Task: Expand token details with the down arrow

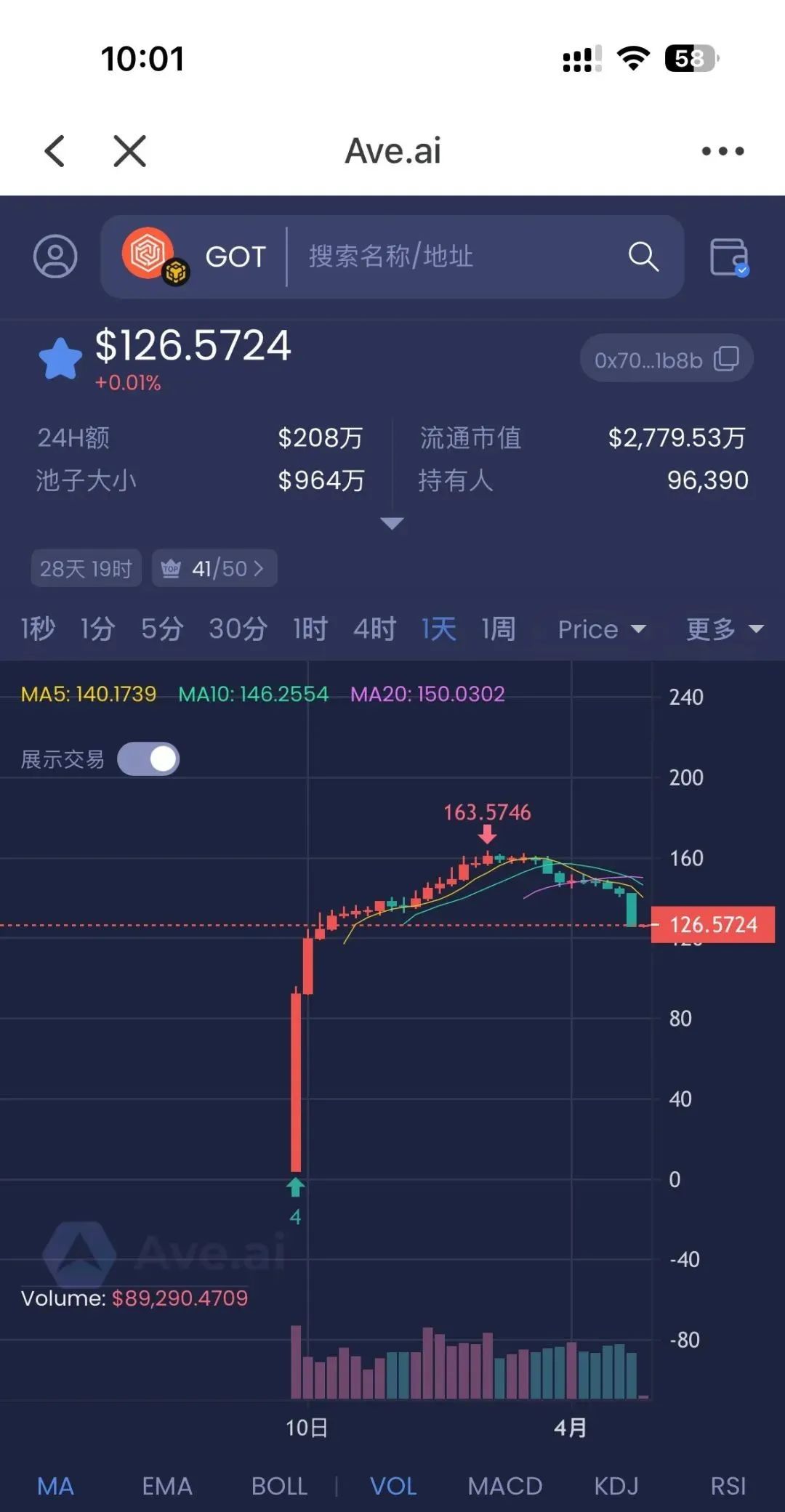Action: pyautogui.click(x=392, y=523)
